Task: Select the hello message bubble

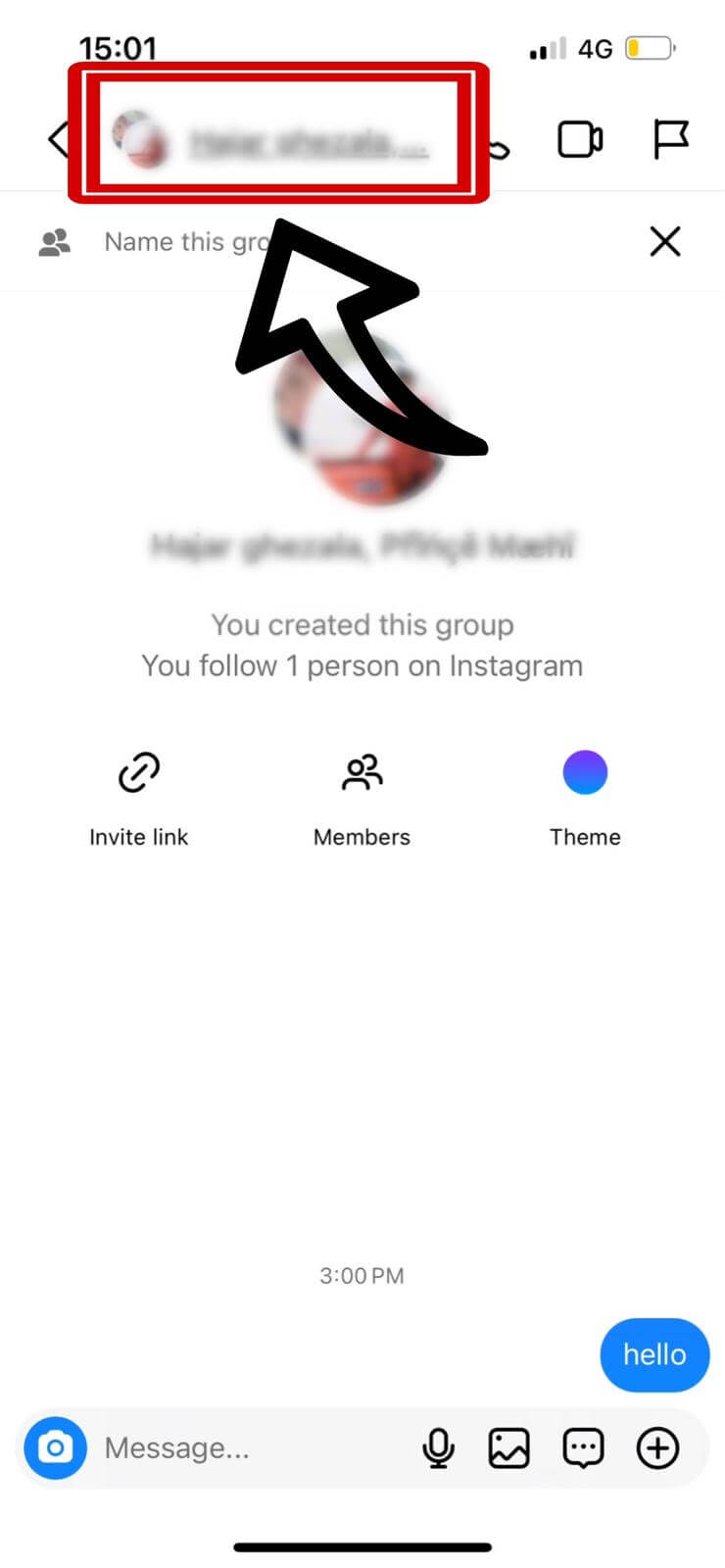Action: [653, 1355]
